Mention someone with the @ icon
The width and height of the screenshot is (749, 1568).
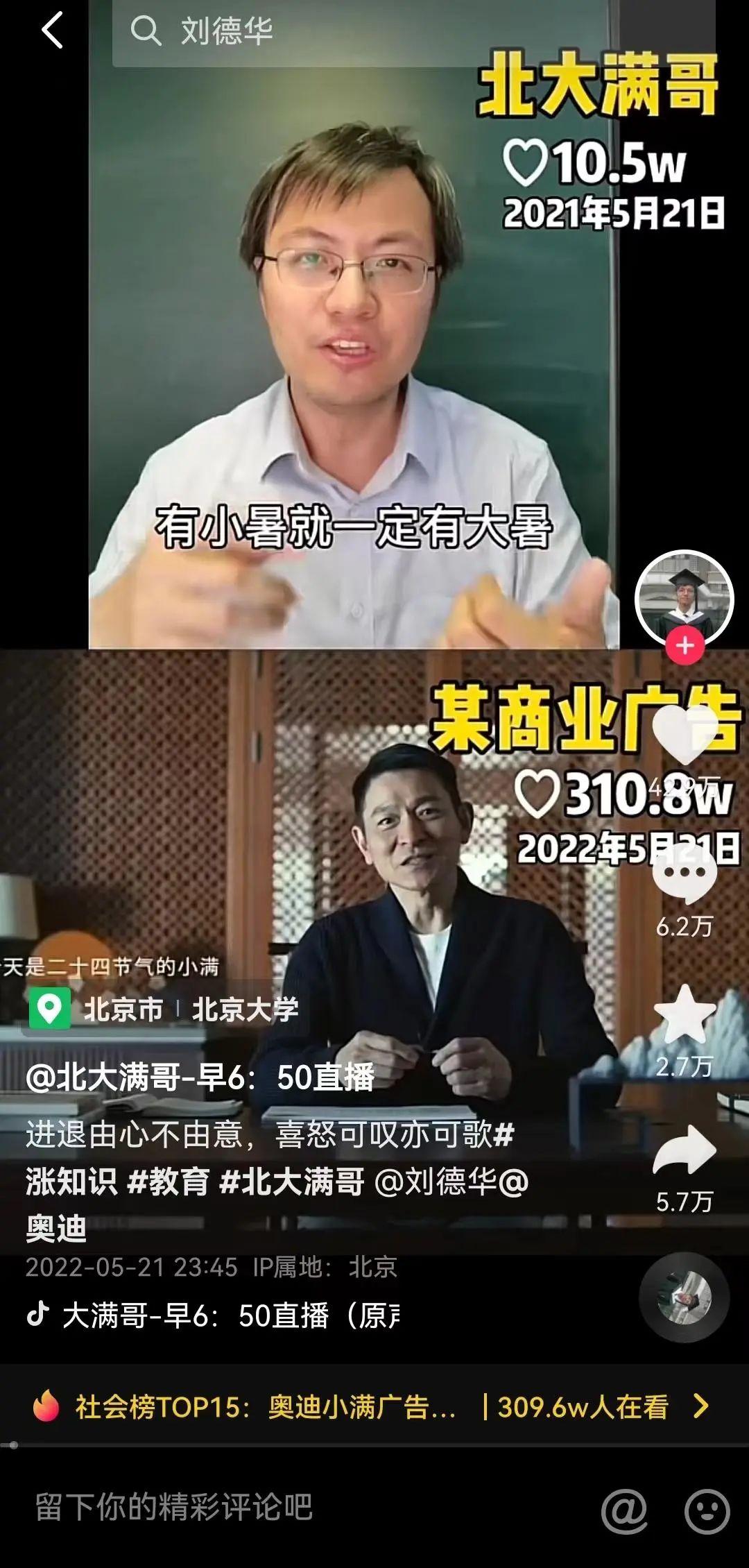624,1510
